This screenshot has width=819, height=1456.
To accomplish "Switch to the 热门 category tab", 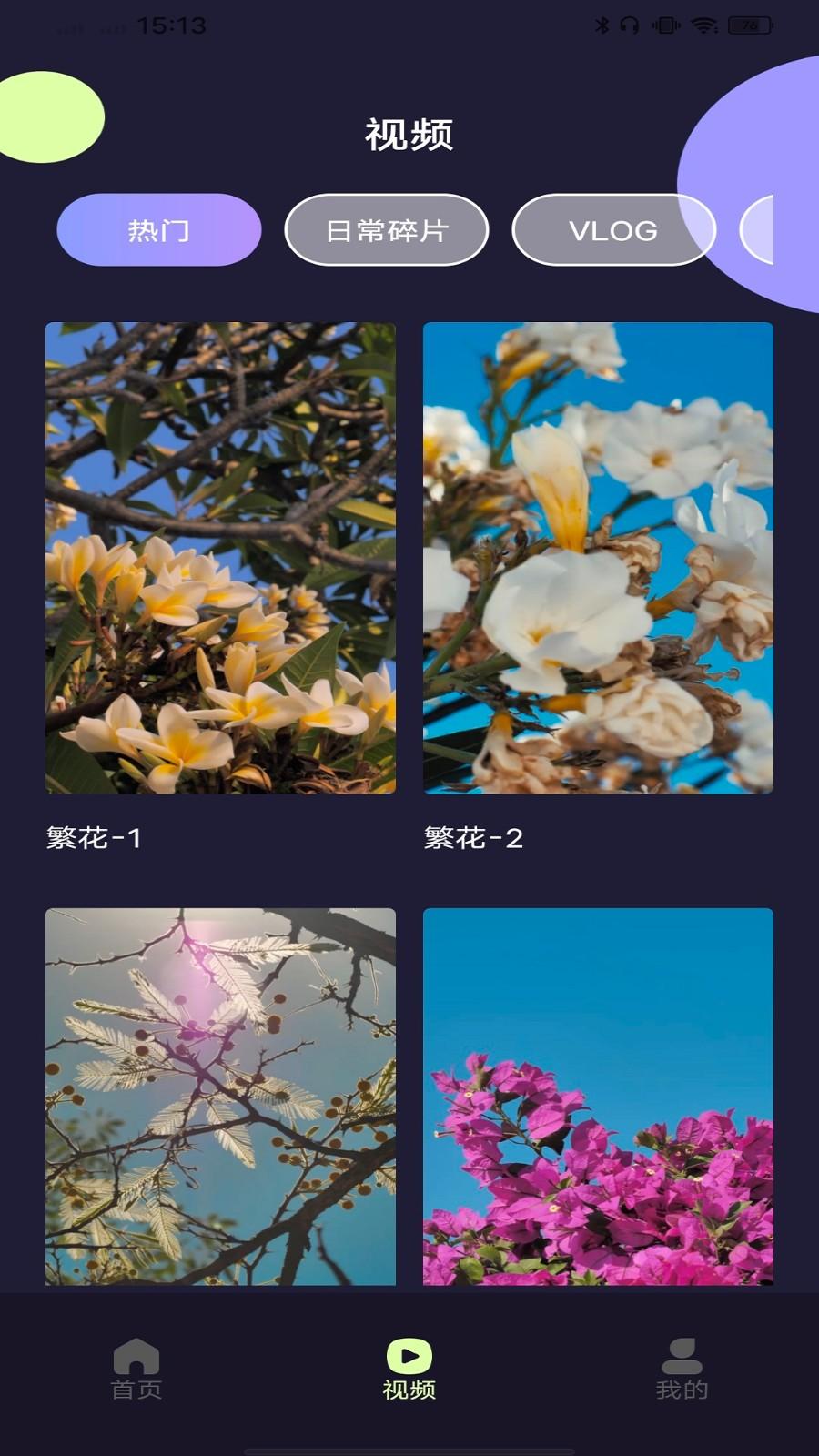I will 157,230.
